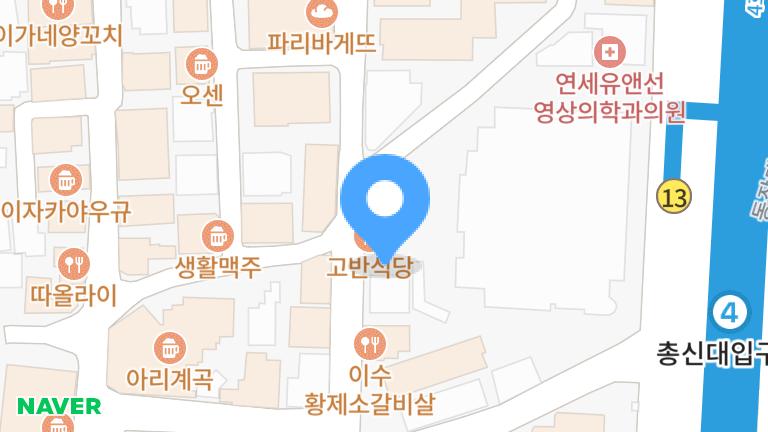Image resolution: width=768 pixels, height=432 pixels.
Task: Select the 이자카야우규 marker
Action: coord(66,181)
